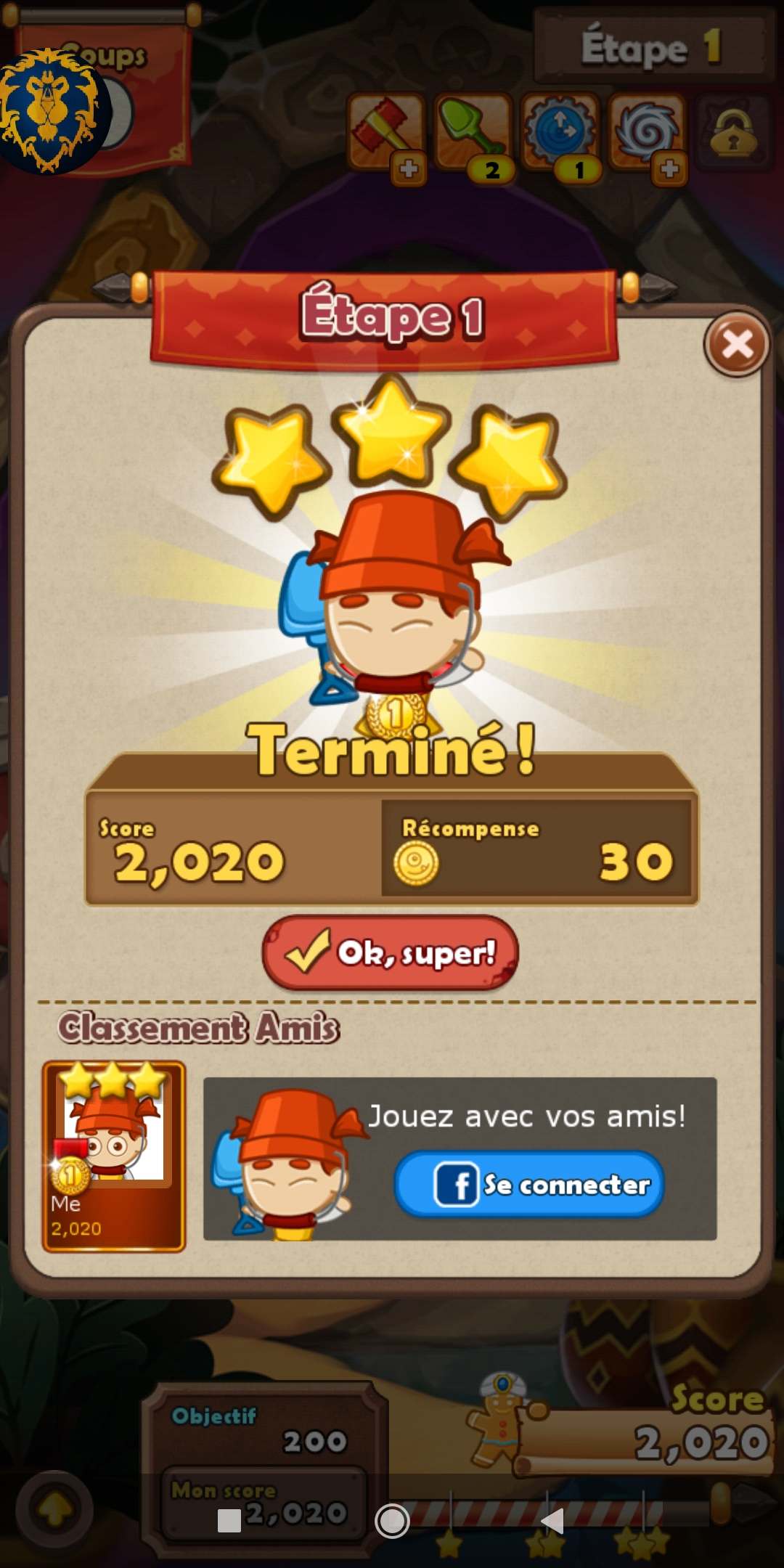The image size is (784, 1568).
Task: Tap the Android home button
Action: (x=392, y=1520)
